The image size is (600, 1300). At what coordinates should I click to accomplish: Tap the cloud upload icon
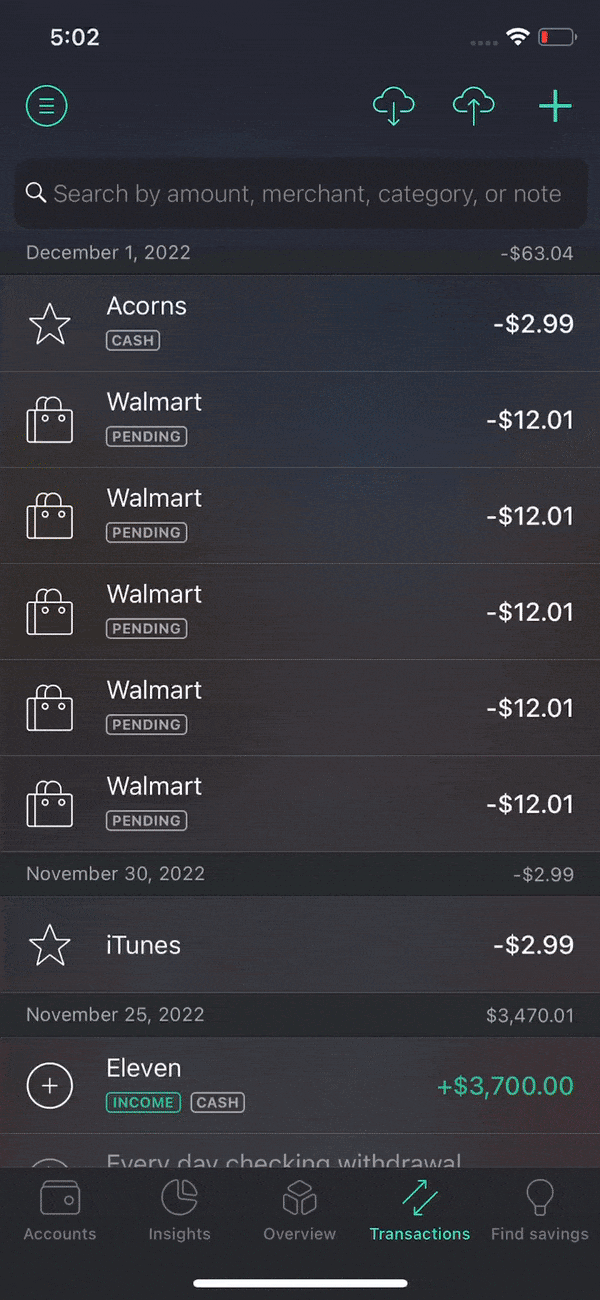tap(474, 106)
